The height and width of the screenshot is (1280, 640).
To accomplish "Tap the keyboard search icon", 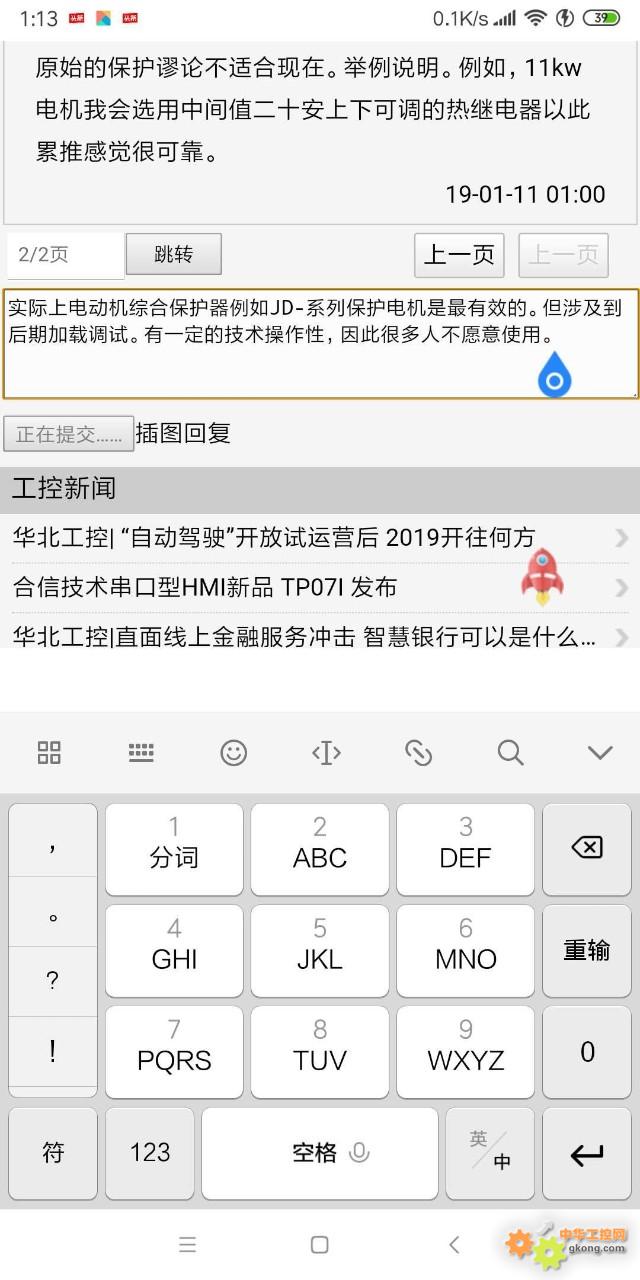I will pyautogui.click(x=510, y=753).
